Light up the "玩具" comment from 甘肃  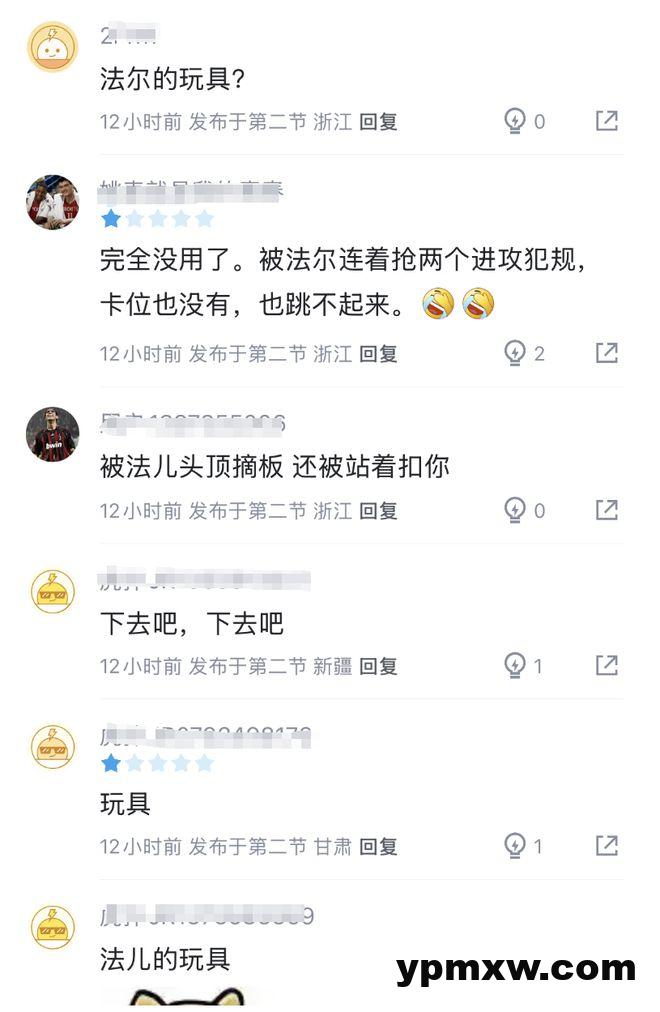pos(515,846)
